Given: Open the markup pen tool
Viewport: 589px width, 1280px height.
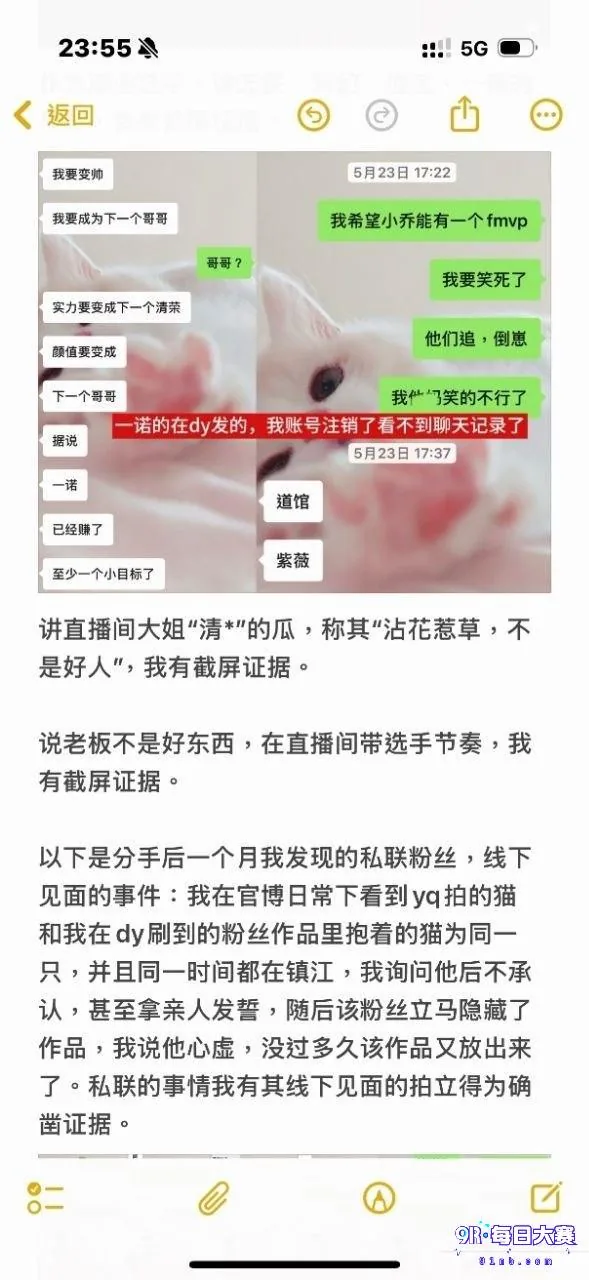Looking at the screenshot, I should pyautogui.click(x=379, y=1197).
